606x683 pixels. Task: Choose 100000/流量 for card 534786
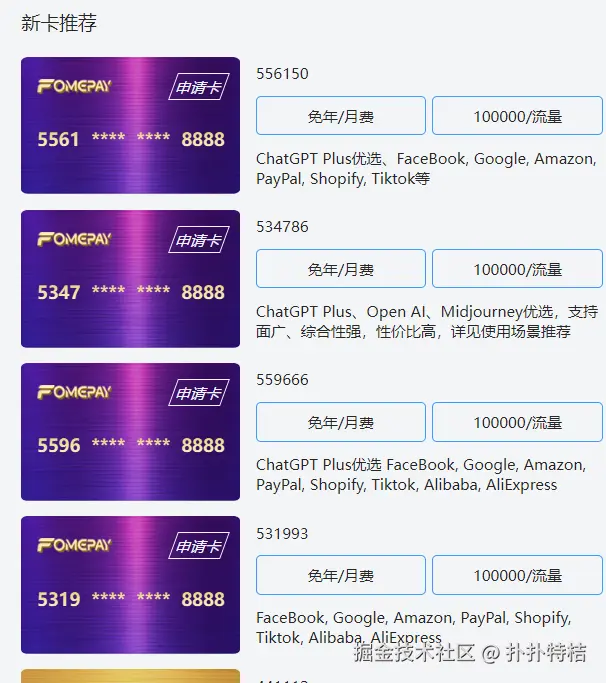pyautogui.click(x=517, y=269)
